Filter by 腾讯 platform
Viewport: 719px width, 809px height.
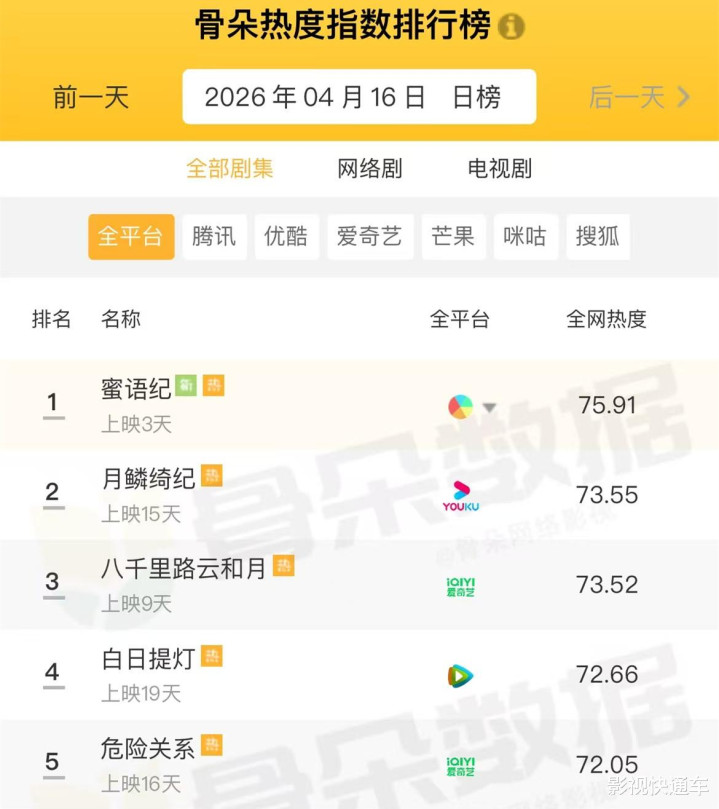pyautogui.click(x=214, y=237)
